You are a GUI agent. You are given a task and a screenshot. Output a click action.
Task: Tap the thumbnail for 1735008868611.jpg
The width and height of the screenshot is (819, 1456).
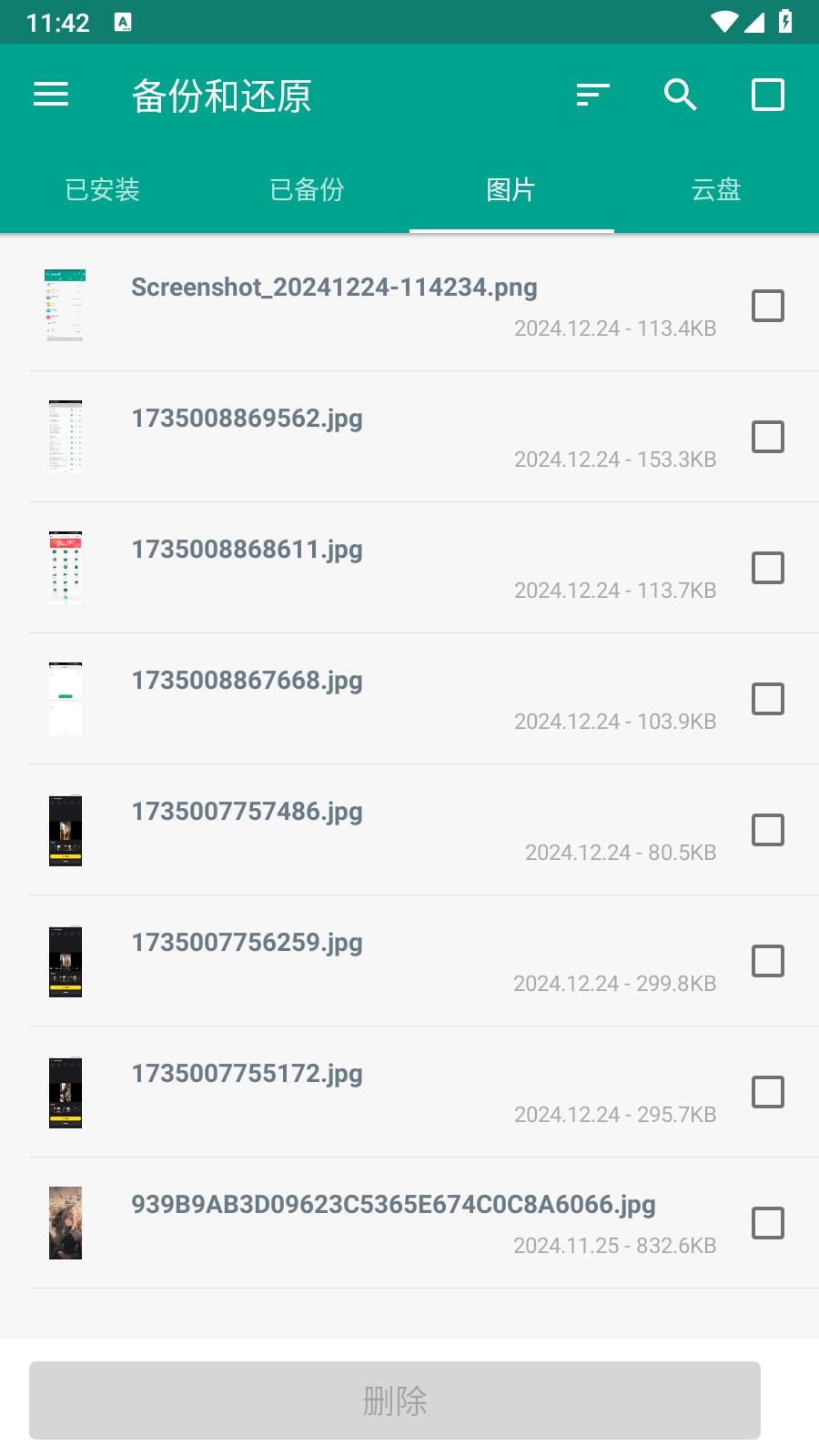[65, 567]
